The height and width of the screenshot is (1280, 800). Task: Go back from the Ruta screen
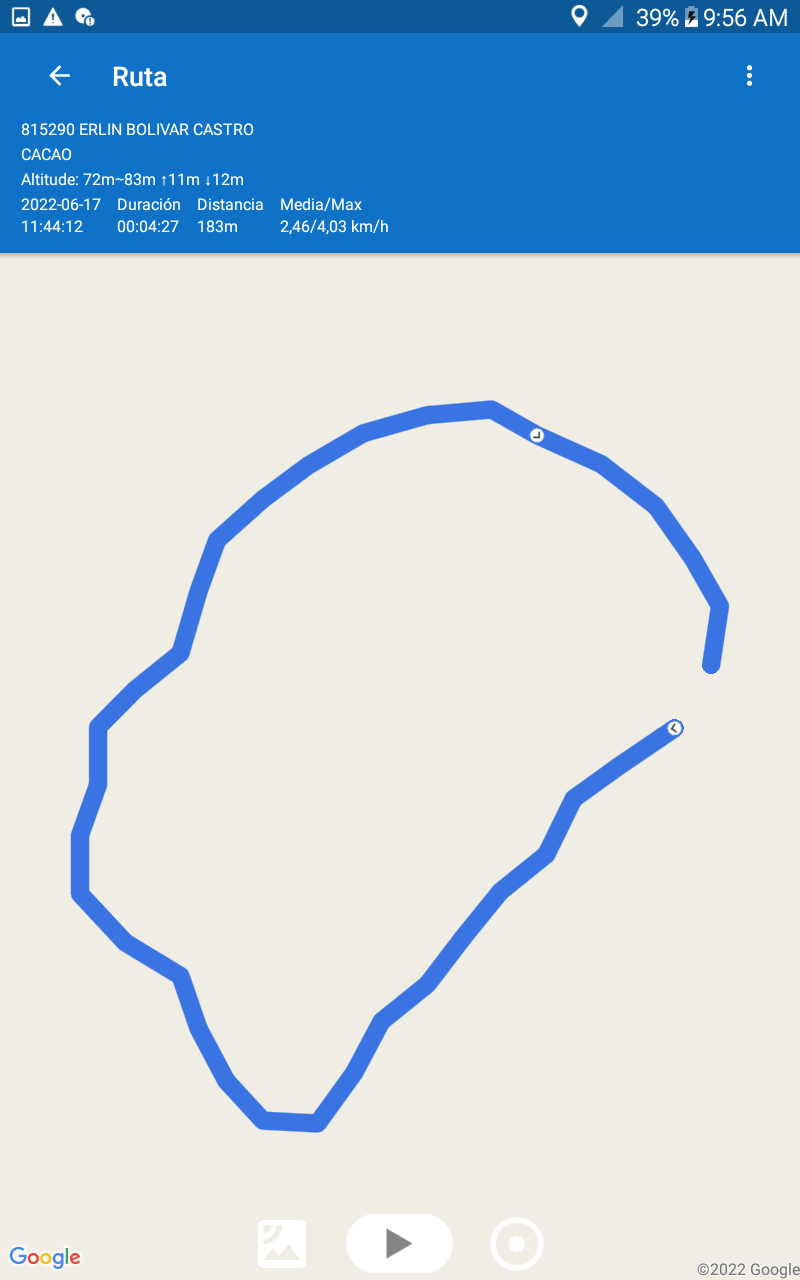click(60, 76)
